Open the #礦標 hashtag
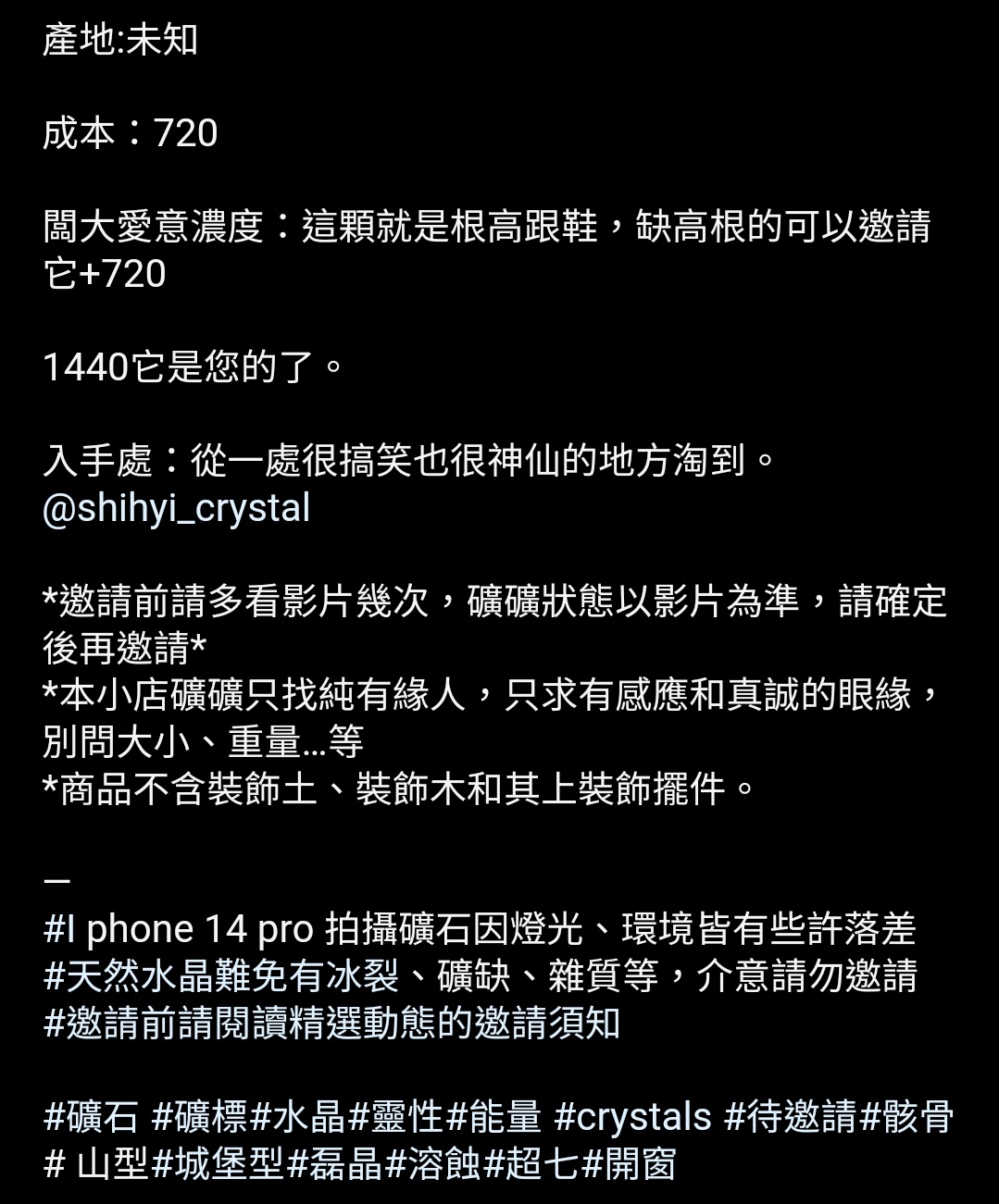The image size is (999, 1204). pos(199,1116)
